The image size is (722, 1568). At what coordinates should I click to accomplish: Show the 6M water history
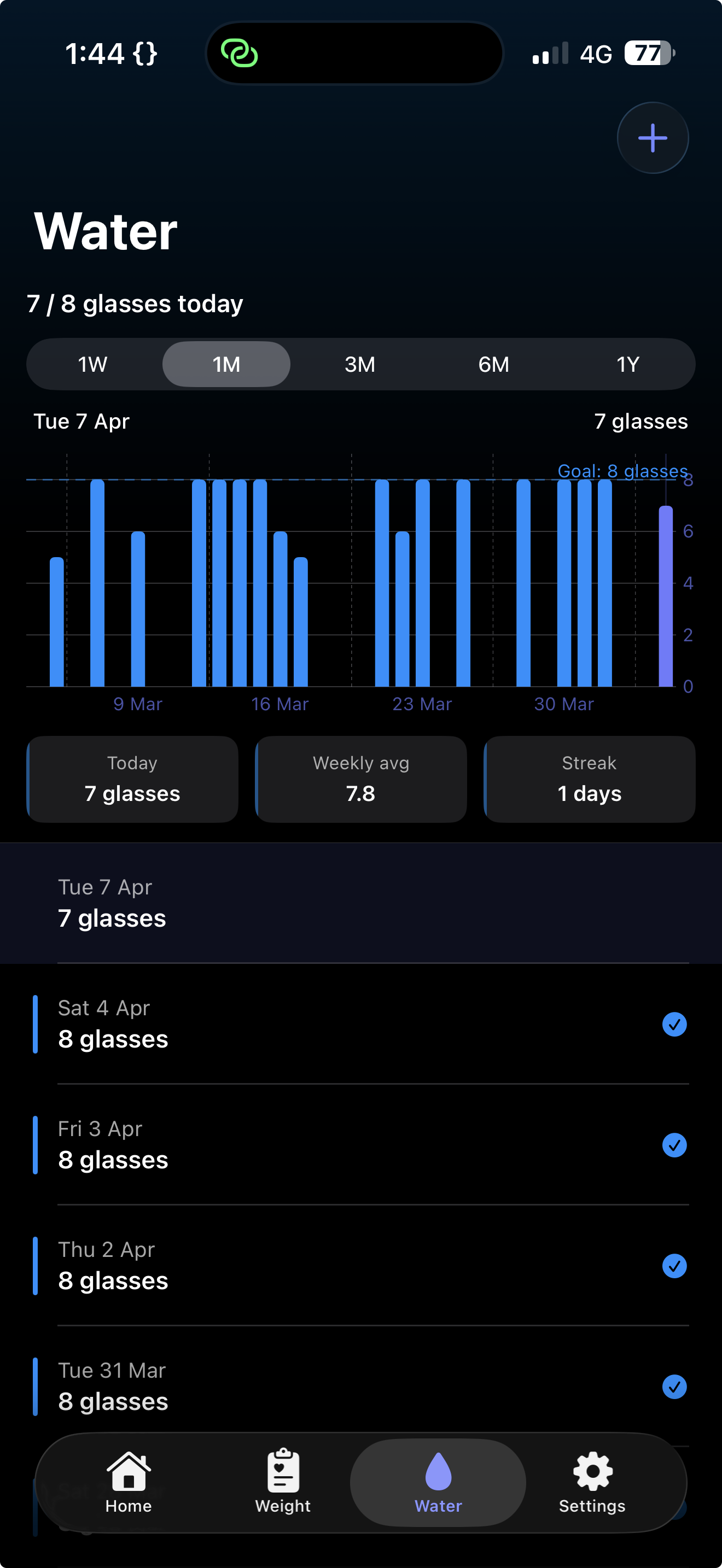pyautogui.click(x=494, y=364)
